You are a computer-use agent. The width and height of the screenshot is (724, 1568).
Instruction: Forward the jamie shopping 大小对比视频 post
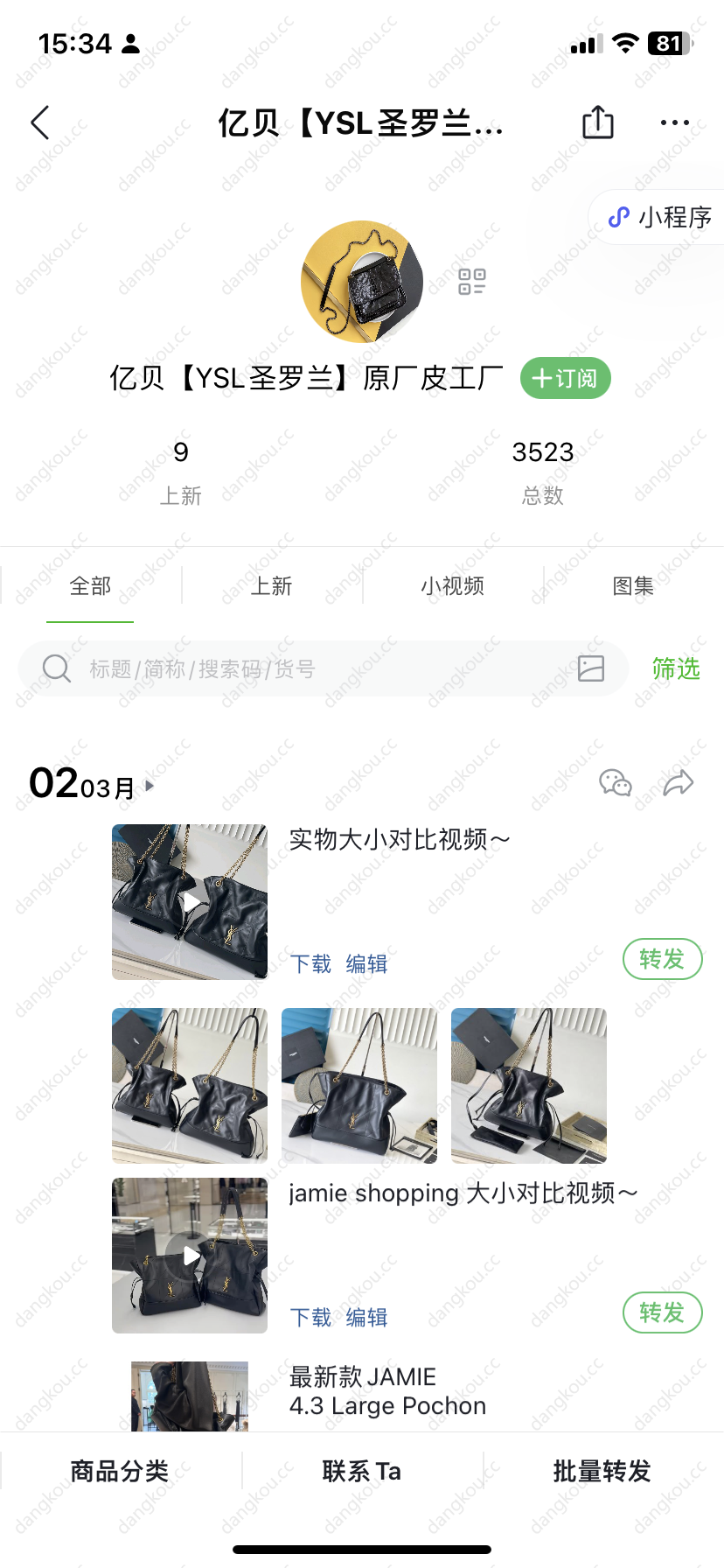tap(662, 1312)
